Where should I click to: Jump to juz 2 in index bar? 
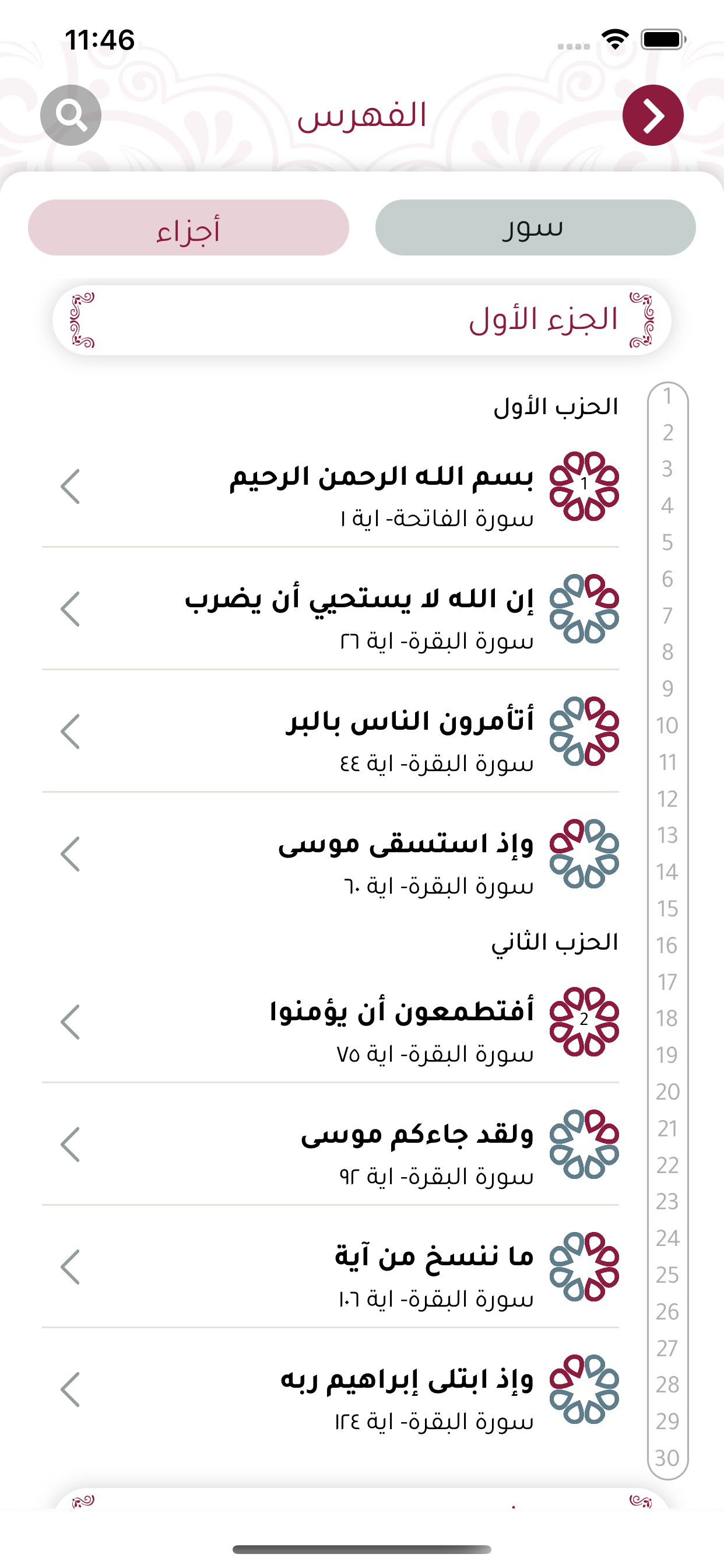coord(667,433)
